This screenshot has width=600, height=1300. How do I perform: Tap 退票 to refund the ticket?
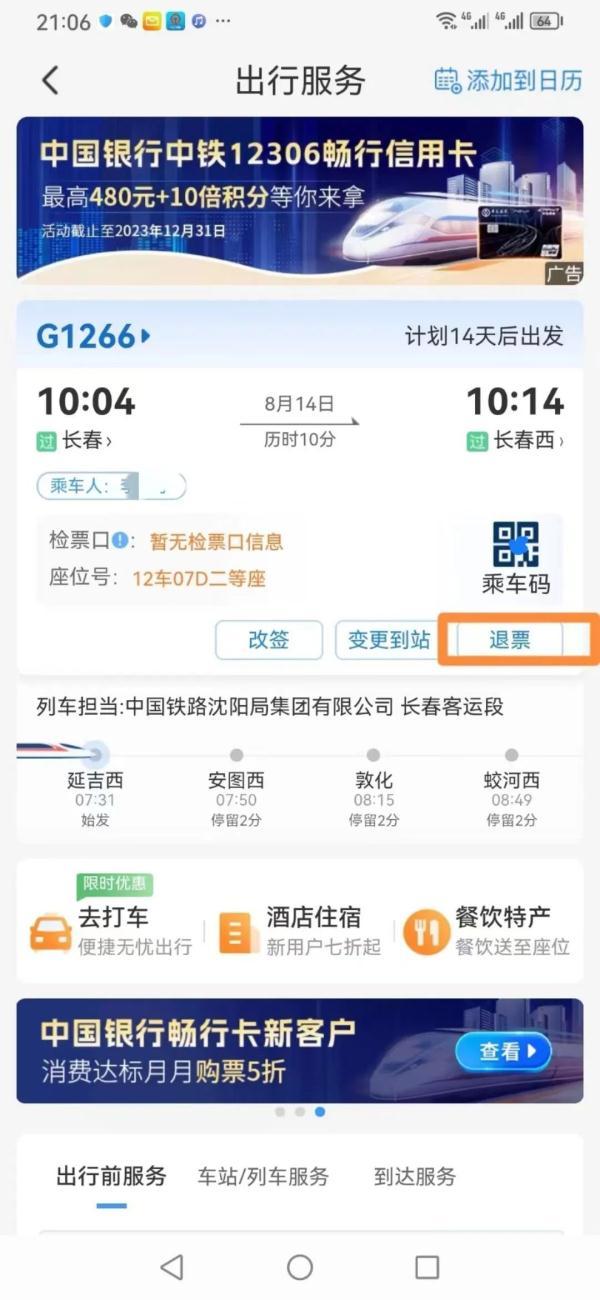click(x=509, y=640)
